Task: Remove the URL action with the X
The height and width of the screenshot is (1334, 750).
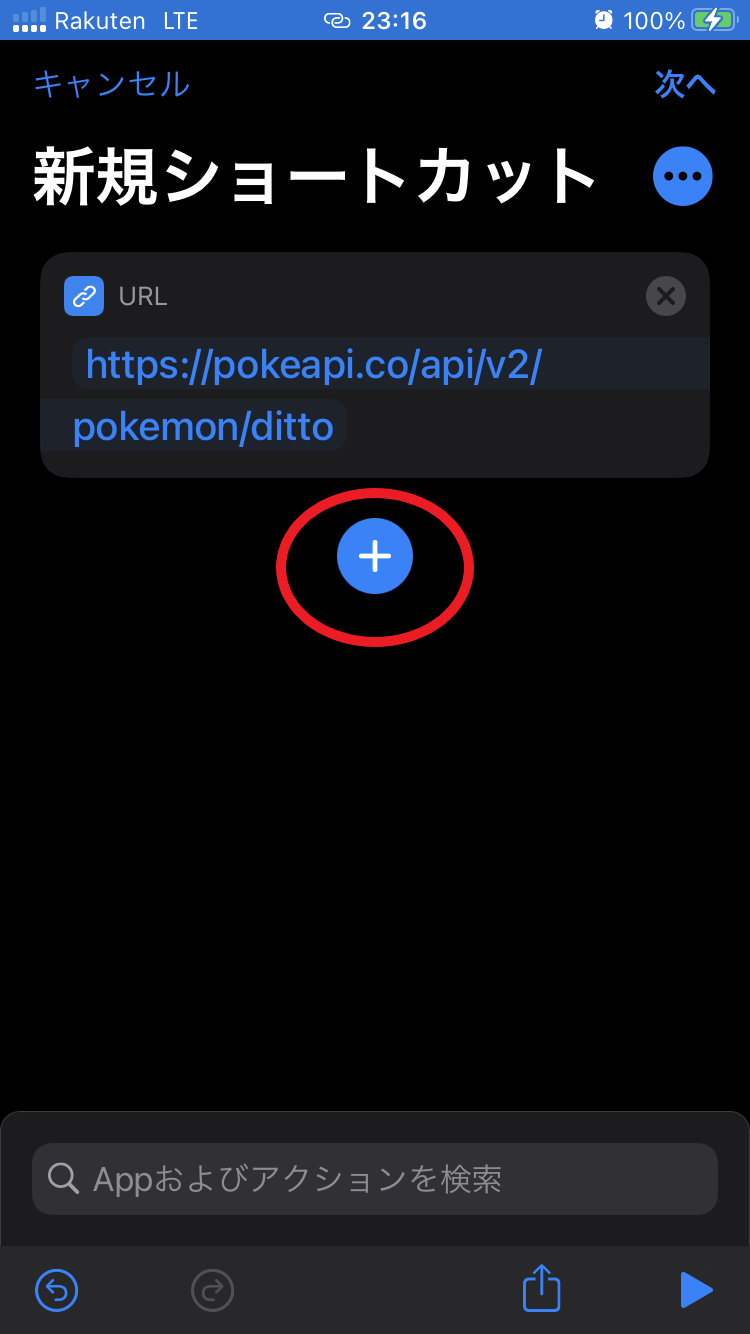Action: point(666,296)
